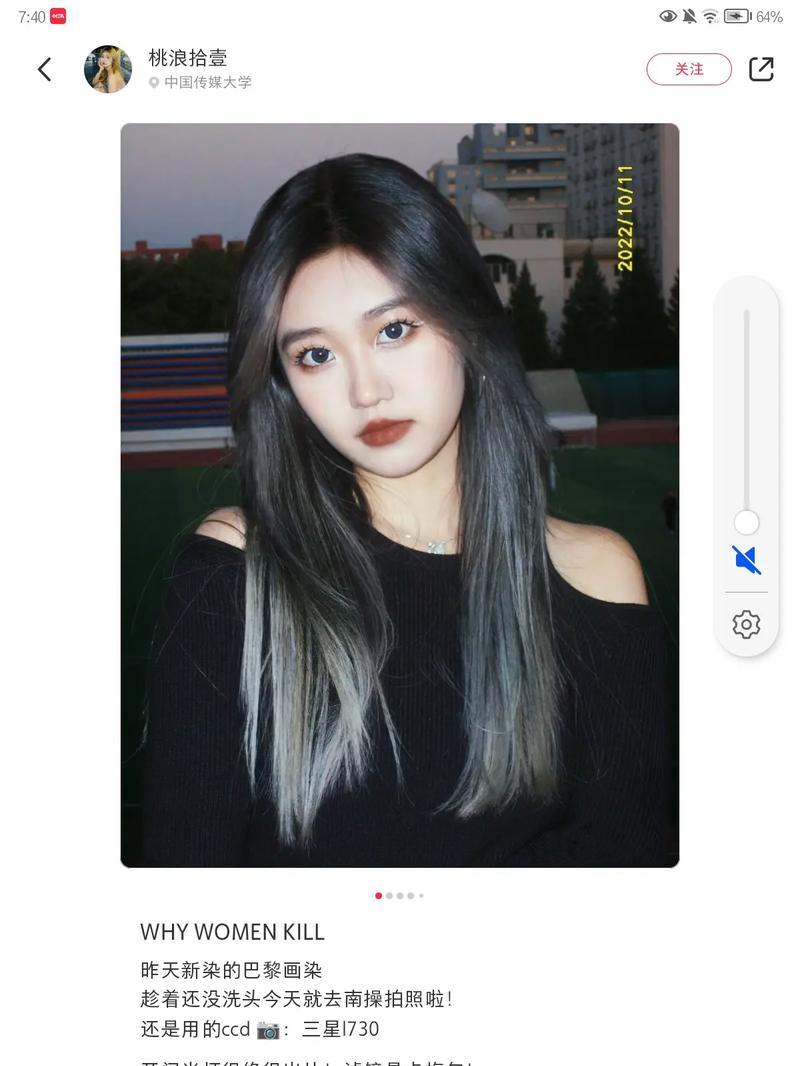Open volume settings via the gear icon
Image resolution: width=800 pixels, height=1066 pixels.
746,624
